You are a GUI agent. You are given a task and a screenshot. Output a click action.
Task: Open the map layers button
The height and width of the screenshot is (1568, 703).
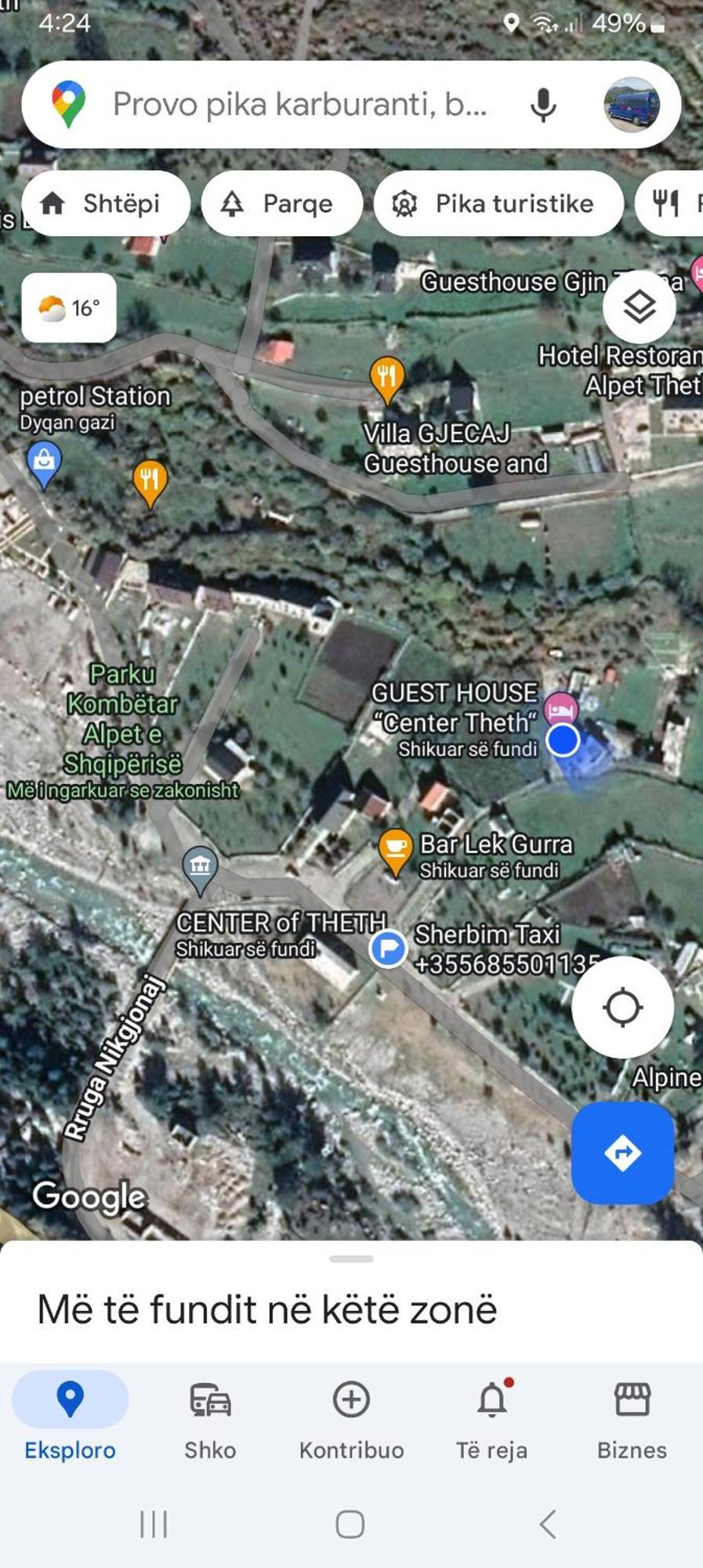[640, 307]
